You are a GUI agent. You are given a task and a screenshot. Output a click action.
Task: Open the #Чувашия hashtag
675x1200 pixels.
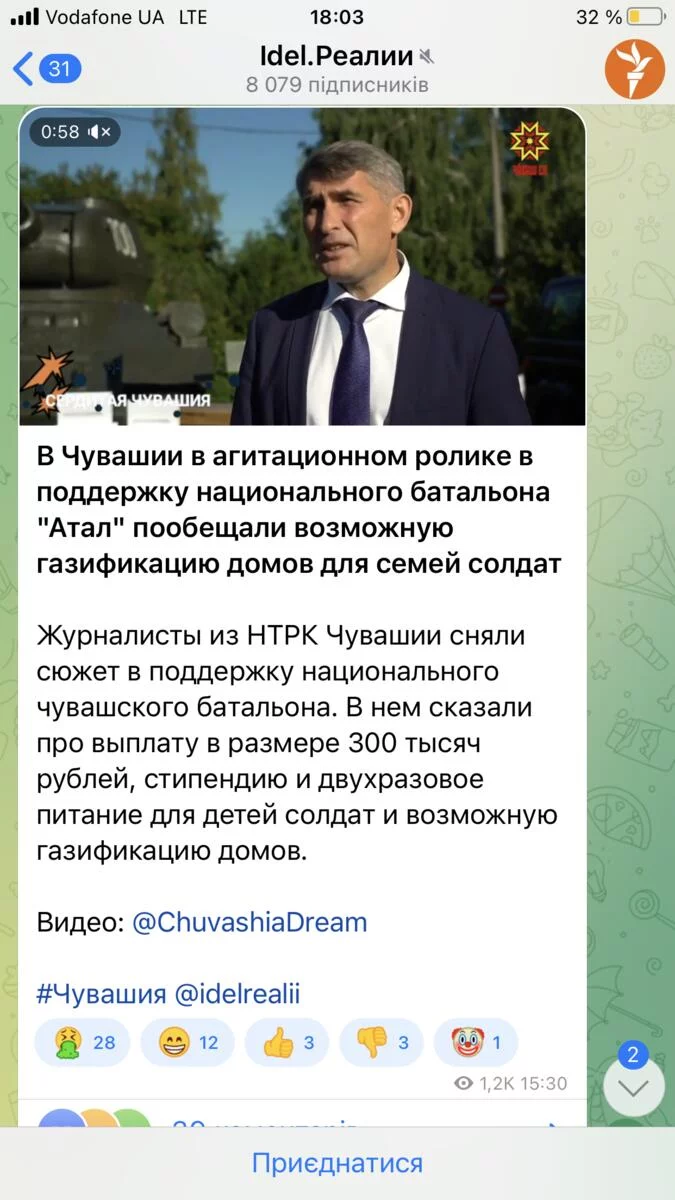tap(100, 994)
